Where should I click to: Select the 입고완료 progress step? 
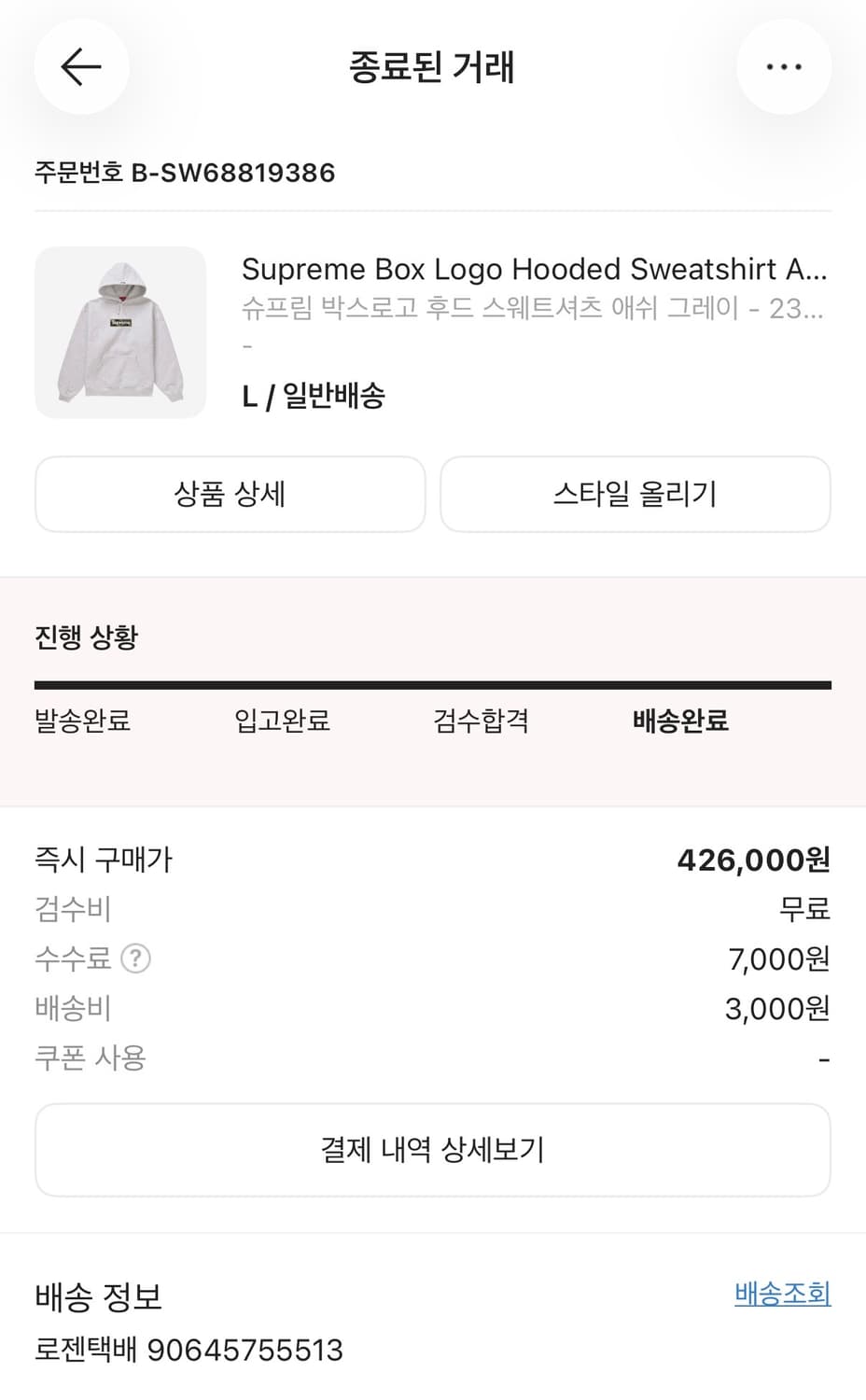[x=282, y=721]
